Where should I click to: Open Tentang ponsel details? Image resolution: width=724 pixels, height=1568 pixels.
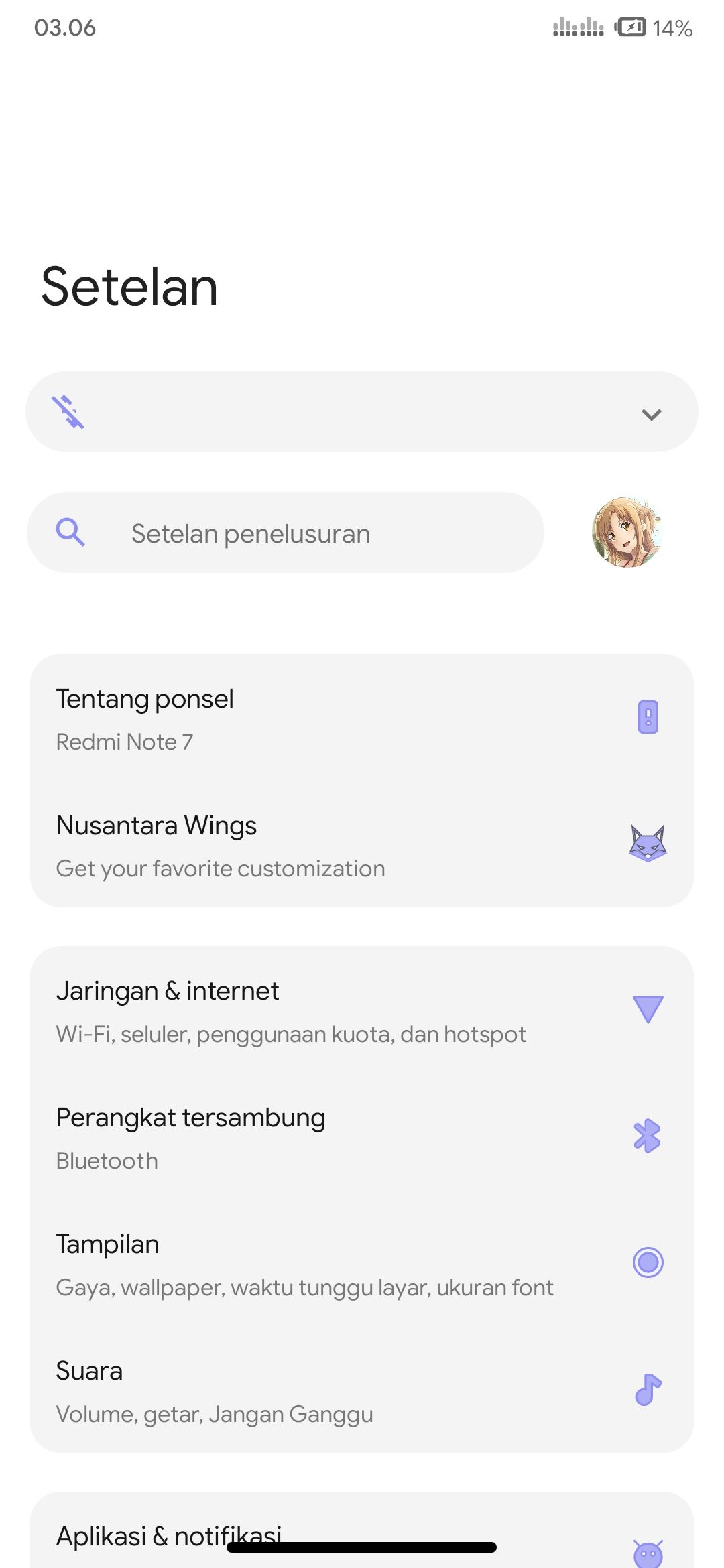pos(362,719)
